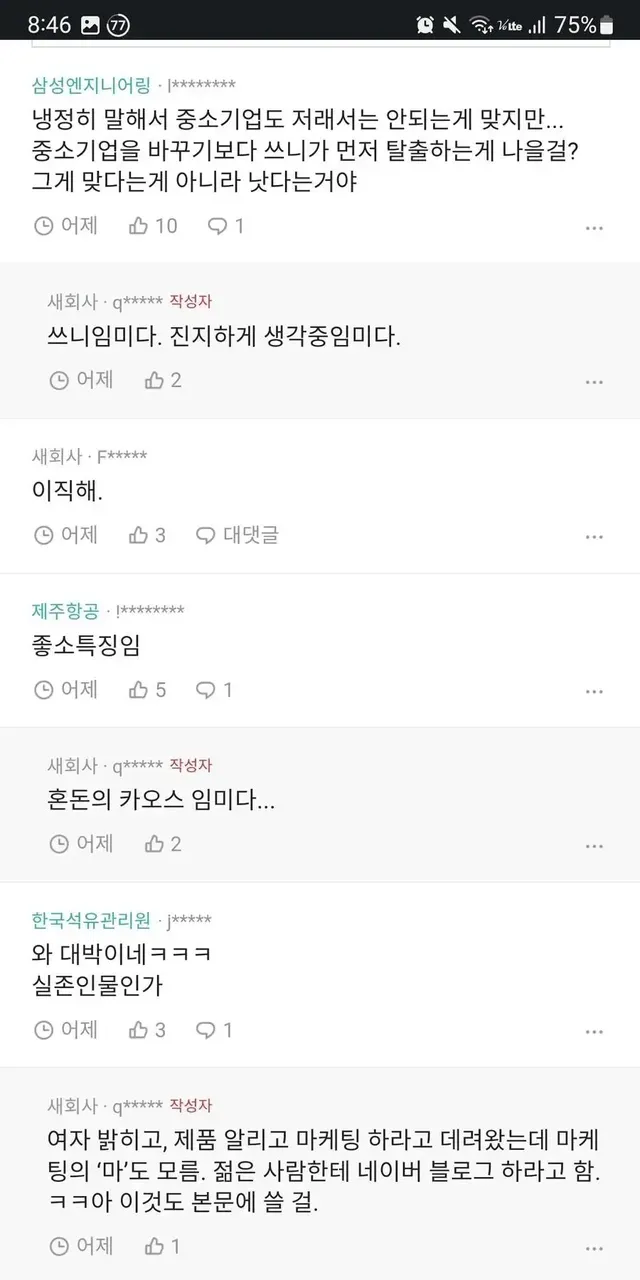Tap 대댓글 under the '이직해.' comment
This screenshot has height=1280, width=640.
237,535
